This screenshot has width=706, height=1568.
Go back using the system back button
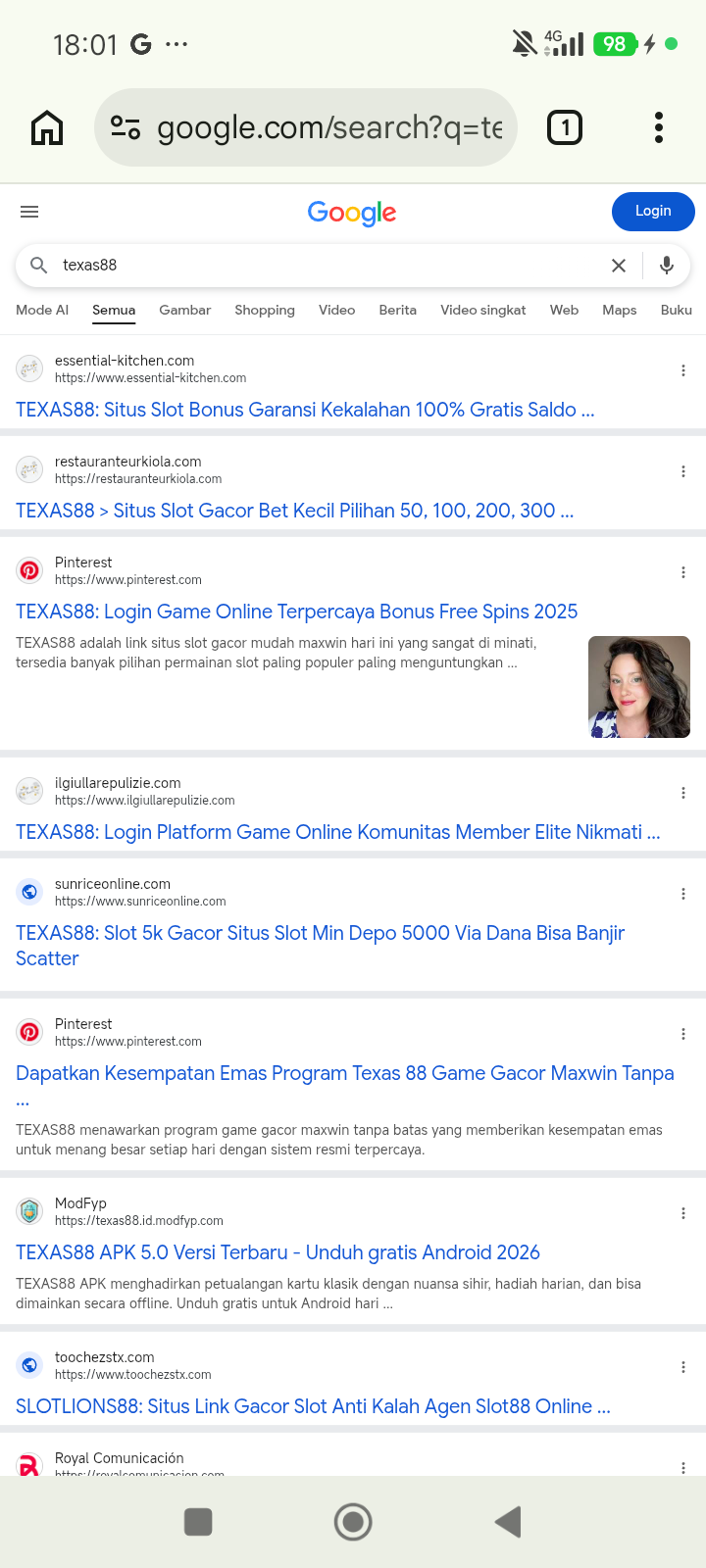coord(507,1522)
